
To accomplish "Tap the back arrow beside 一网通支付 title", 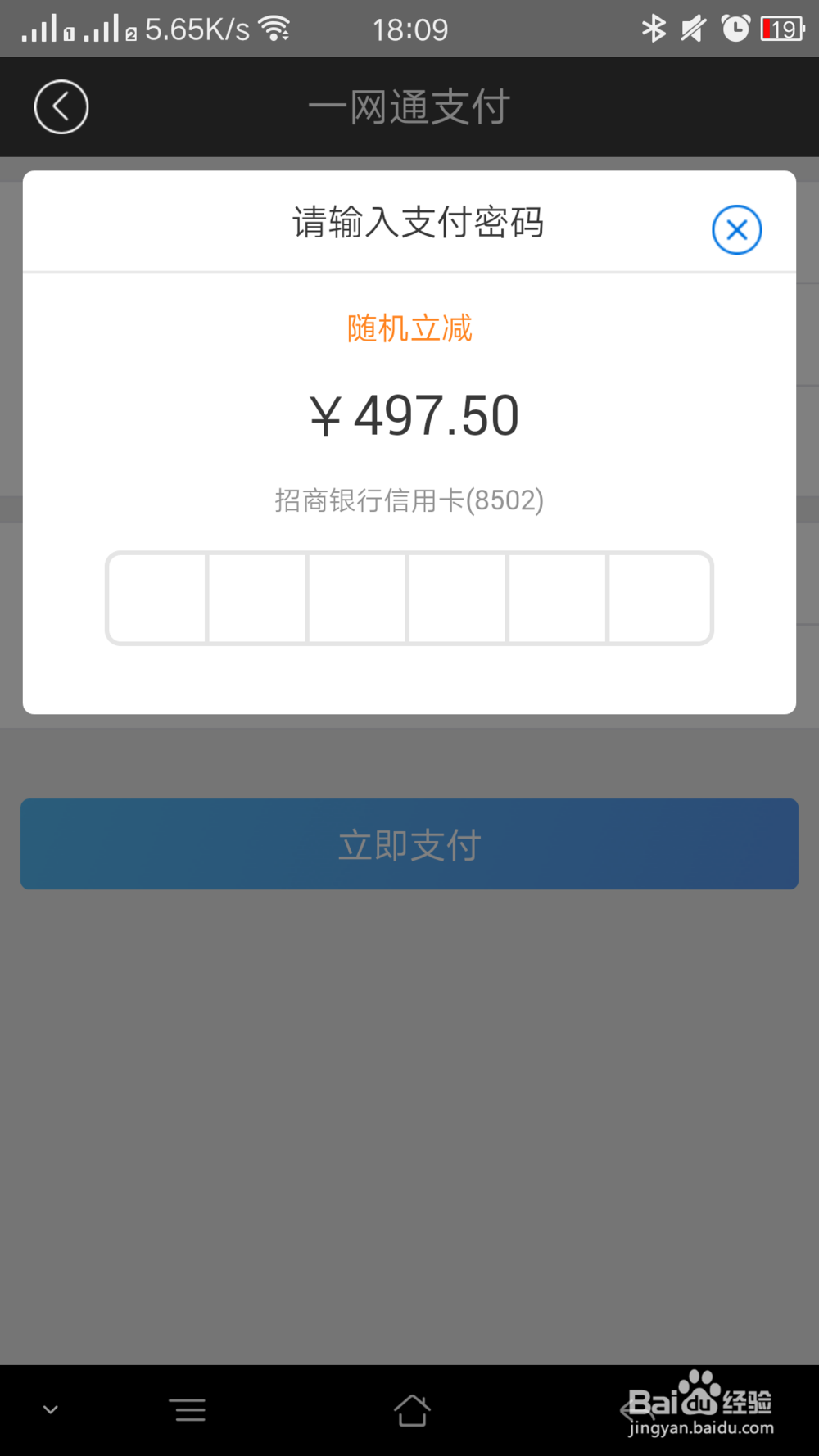I will coord(61,106).
